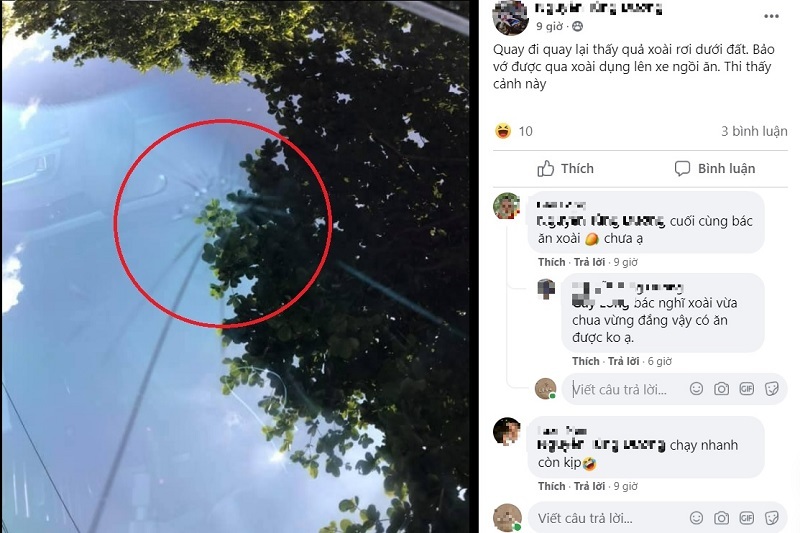This screenshot has width=800, height=533.
Task: Reply to the 'cuối cùng bác ăn xoài' comment
Action: 589,262
